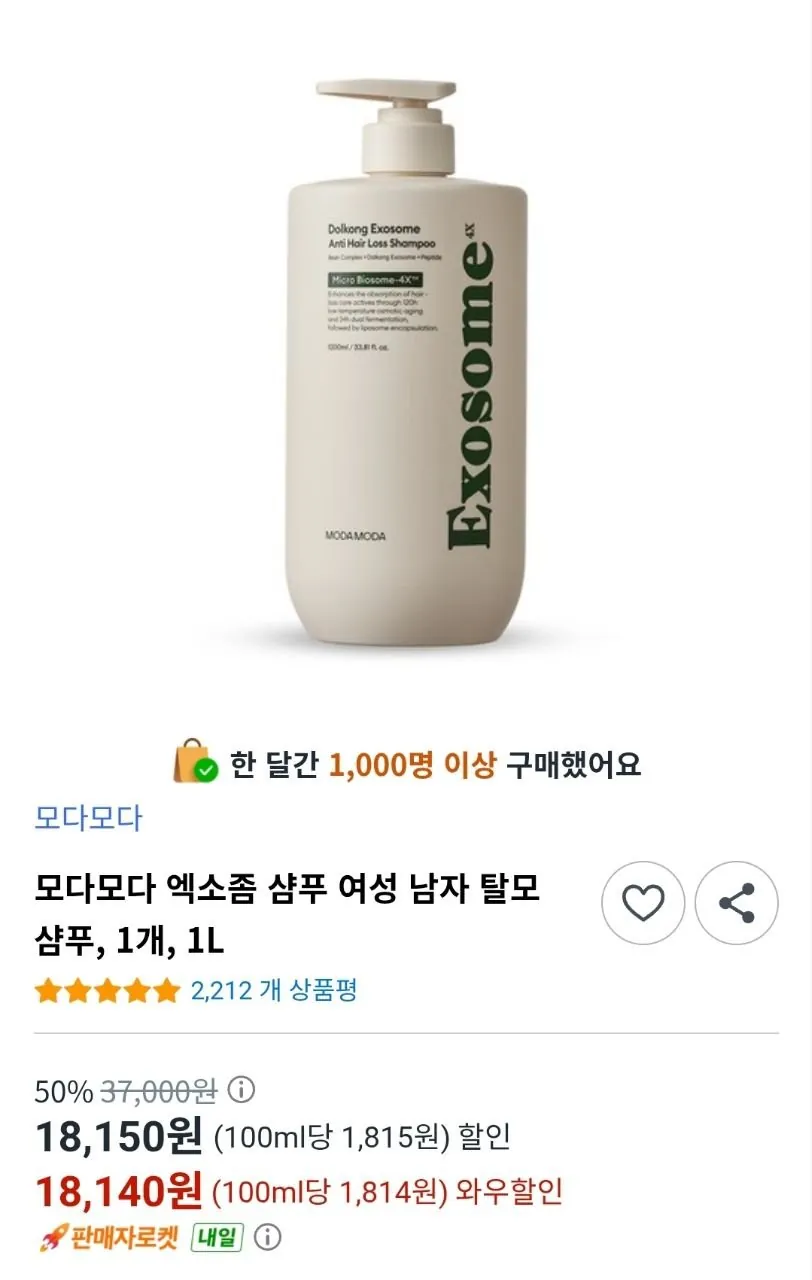The image size is (812, 1280).
Task: Select the first orange rating star
Action: [48, 990]
